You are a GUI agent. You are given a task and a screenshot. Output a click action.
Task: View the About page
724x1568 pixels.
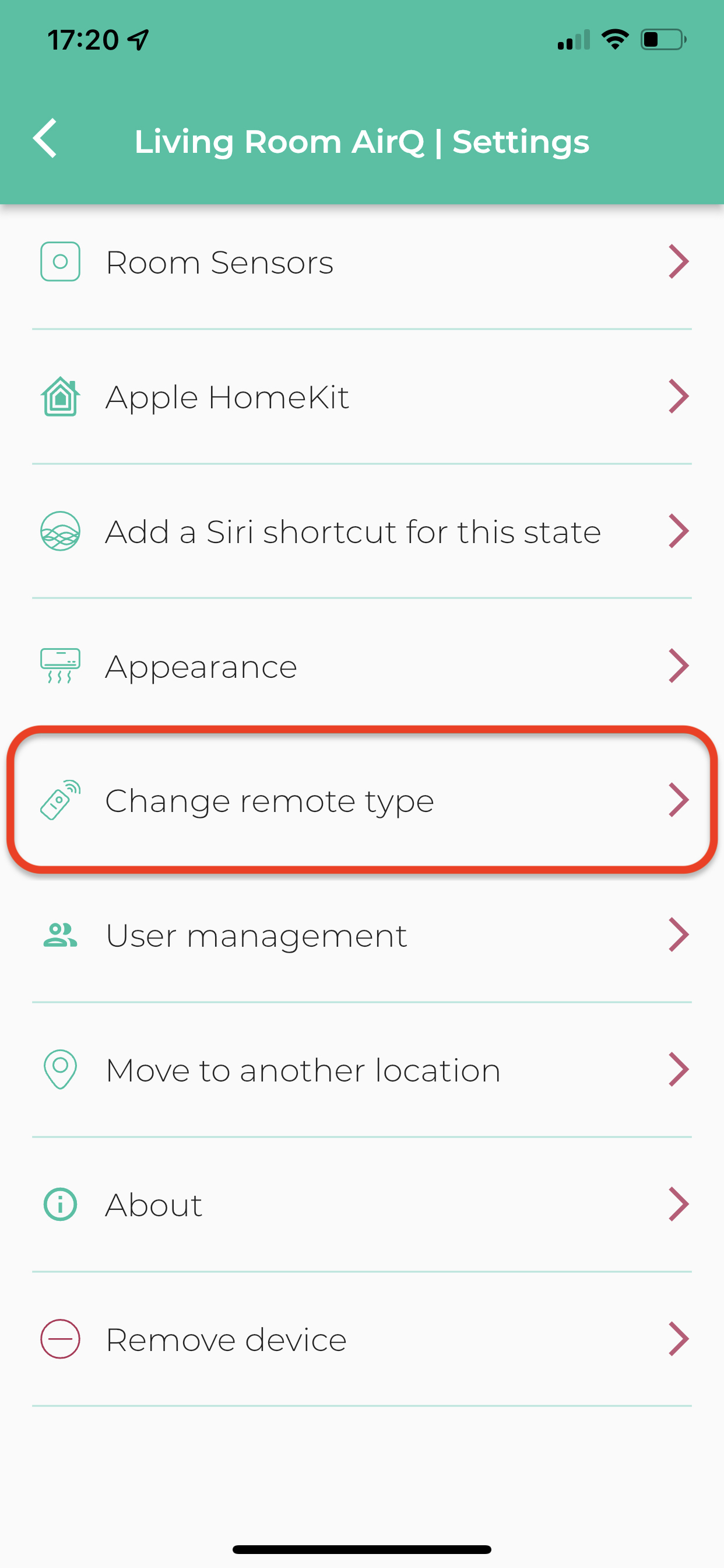point(362,1205)
